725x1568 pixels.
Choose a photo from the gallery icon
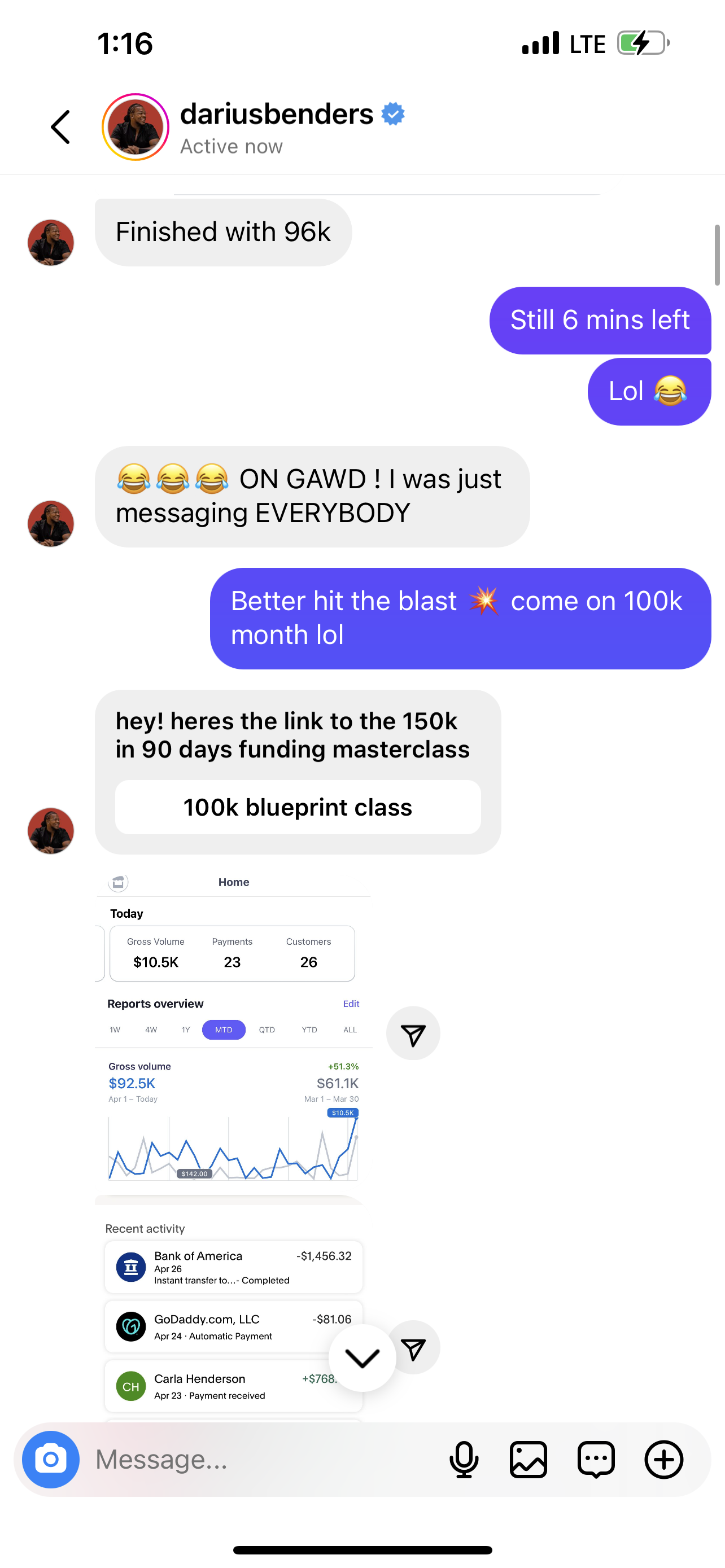tap(529, 1459)
